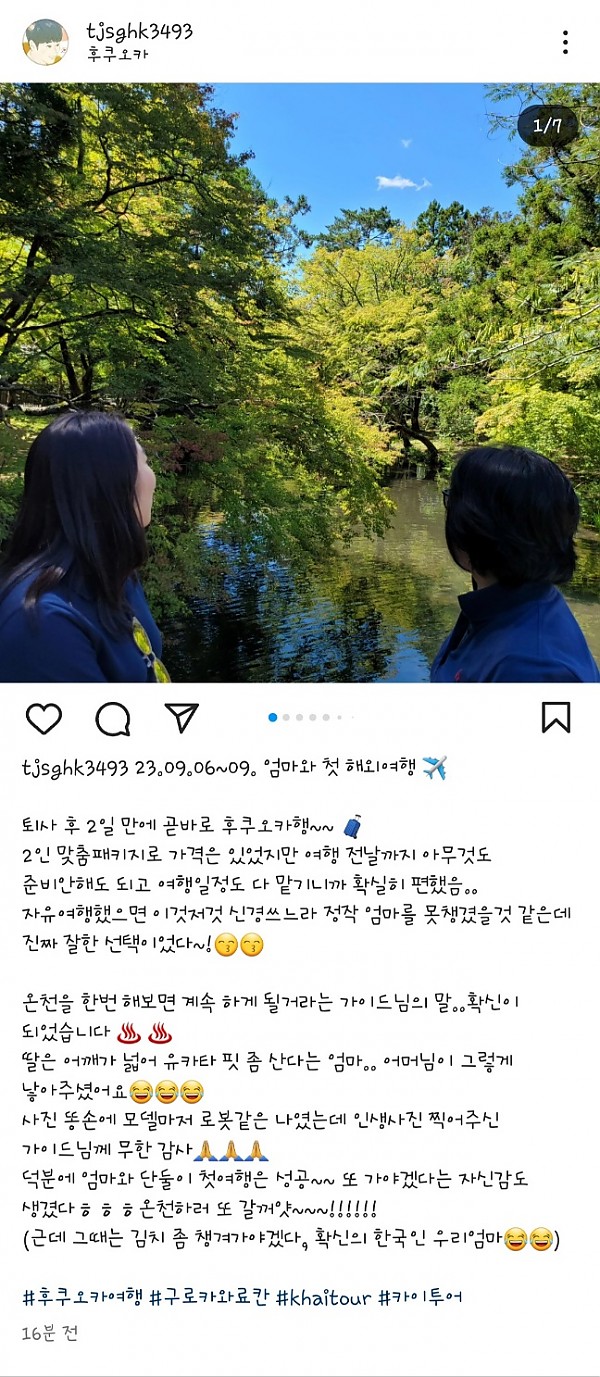Open the 후쿠오카 location tag
The image size is (600, 1377).
pos(118,55)
